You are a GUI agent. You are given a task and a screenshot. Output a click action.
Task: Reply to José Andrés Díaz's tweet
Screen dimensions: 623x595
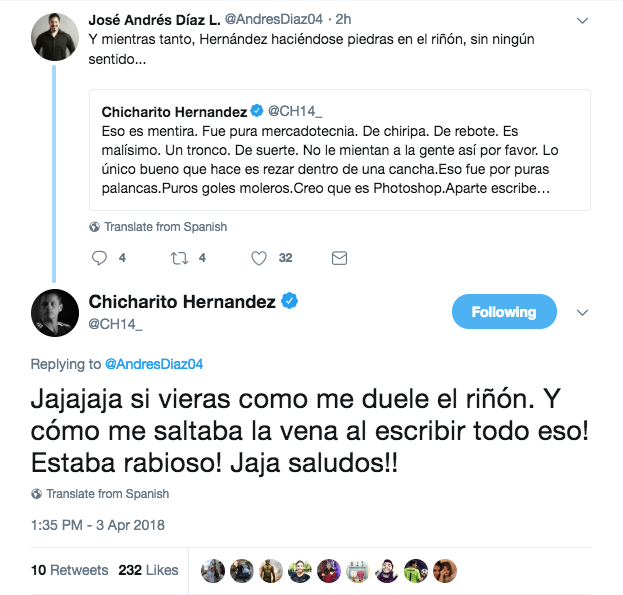99,258
